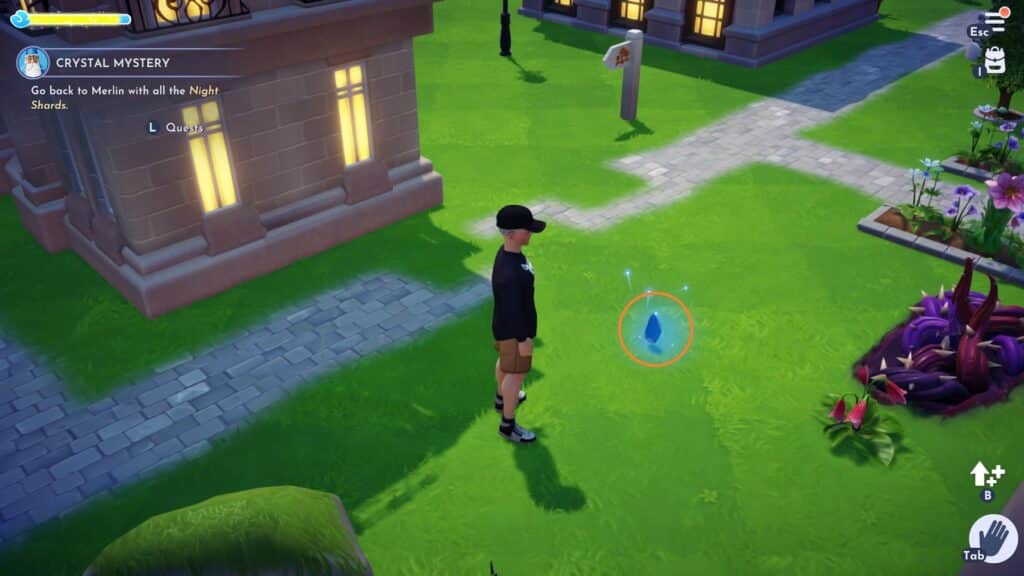Open the main menu icon
Screen dimensions: 1024x576
996,22
